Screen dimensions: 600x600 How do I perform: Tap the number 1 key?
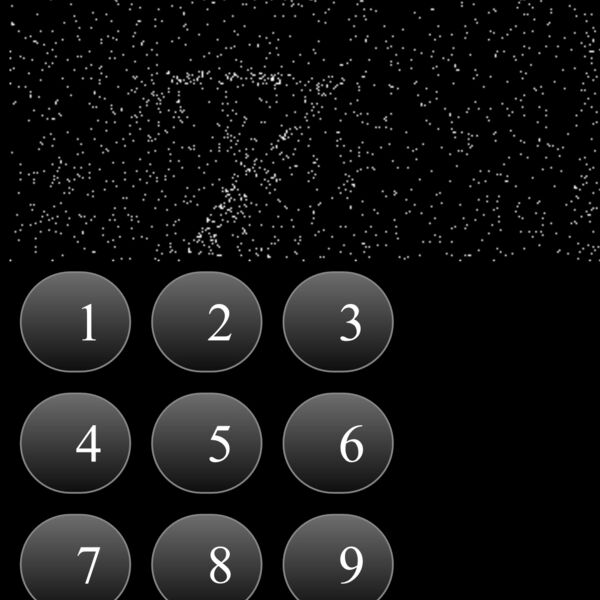76,322
